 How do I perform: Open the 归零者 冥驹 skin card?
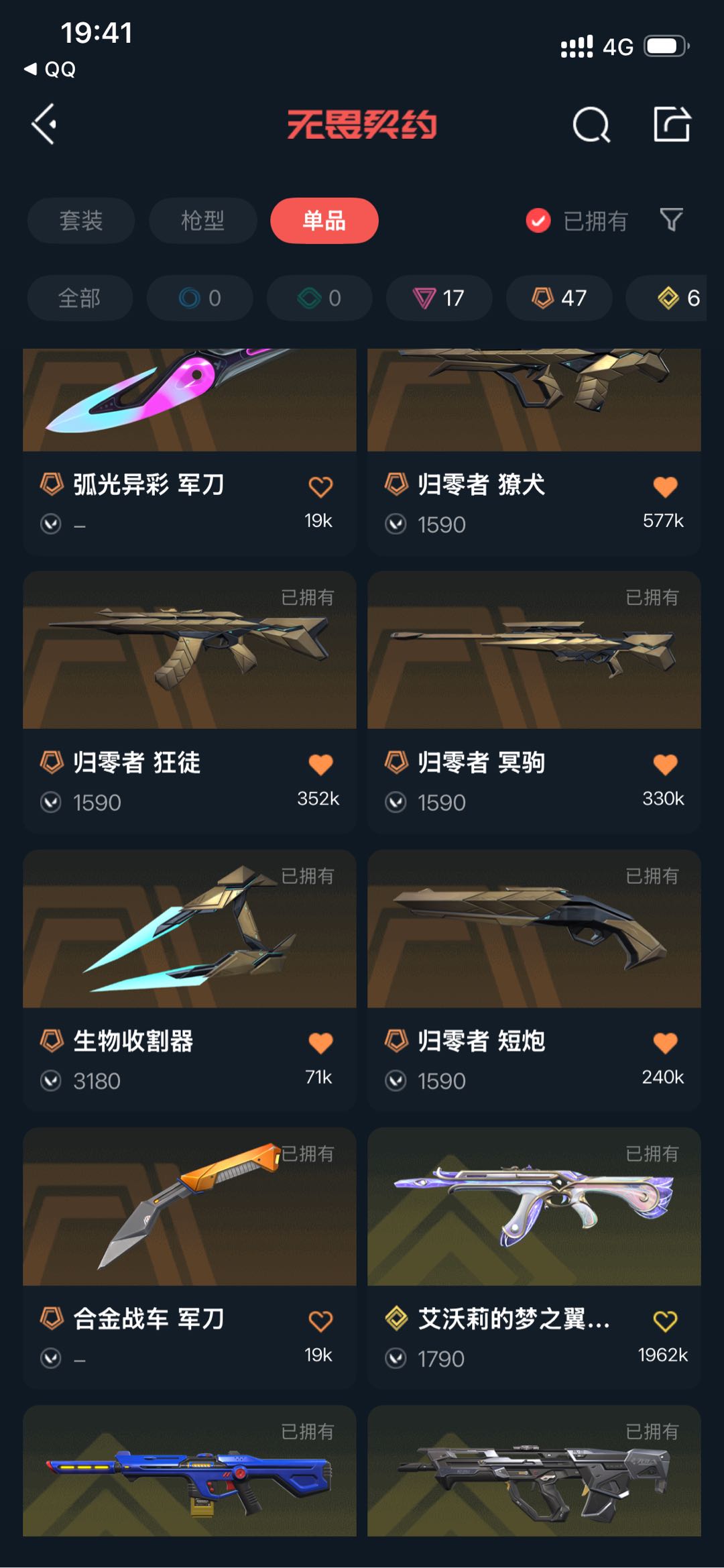(534, 702)
